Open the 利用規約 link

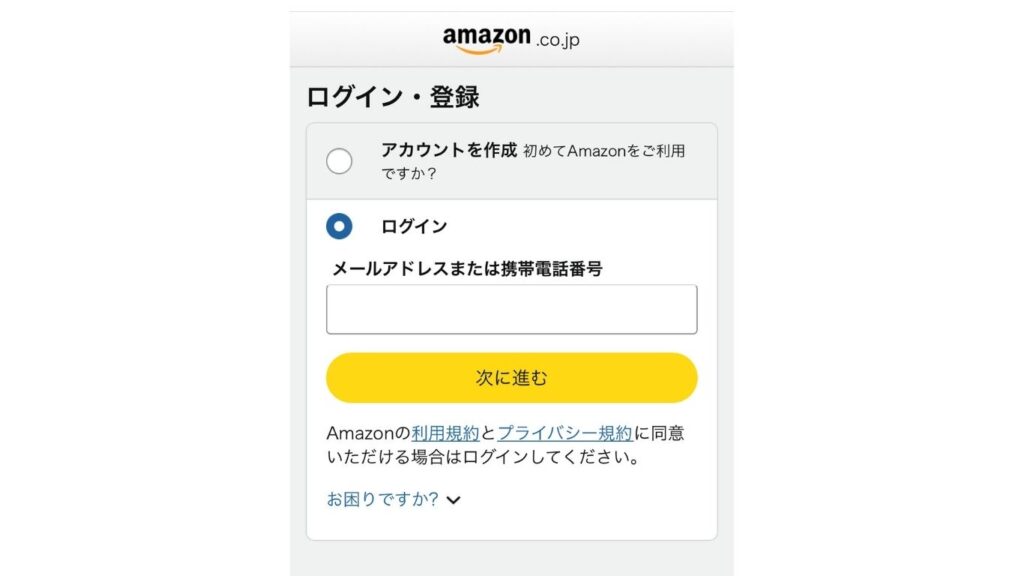coord(445,433)
